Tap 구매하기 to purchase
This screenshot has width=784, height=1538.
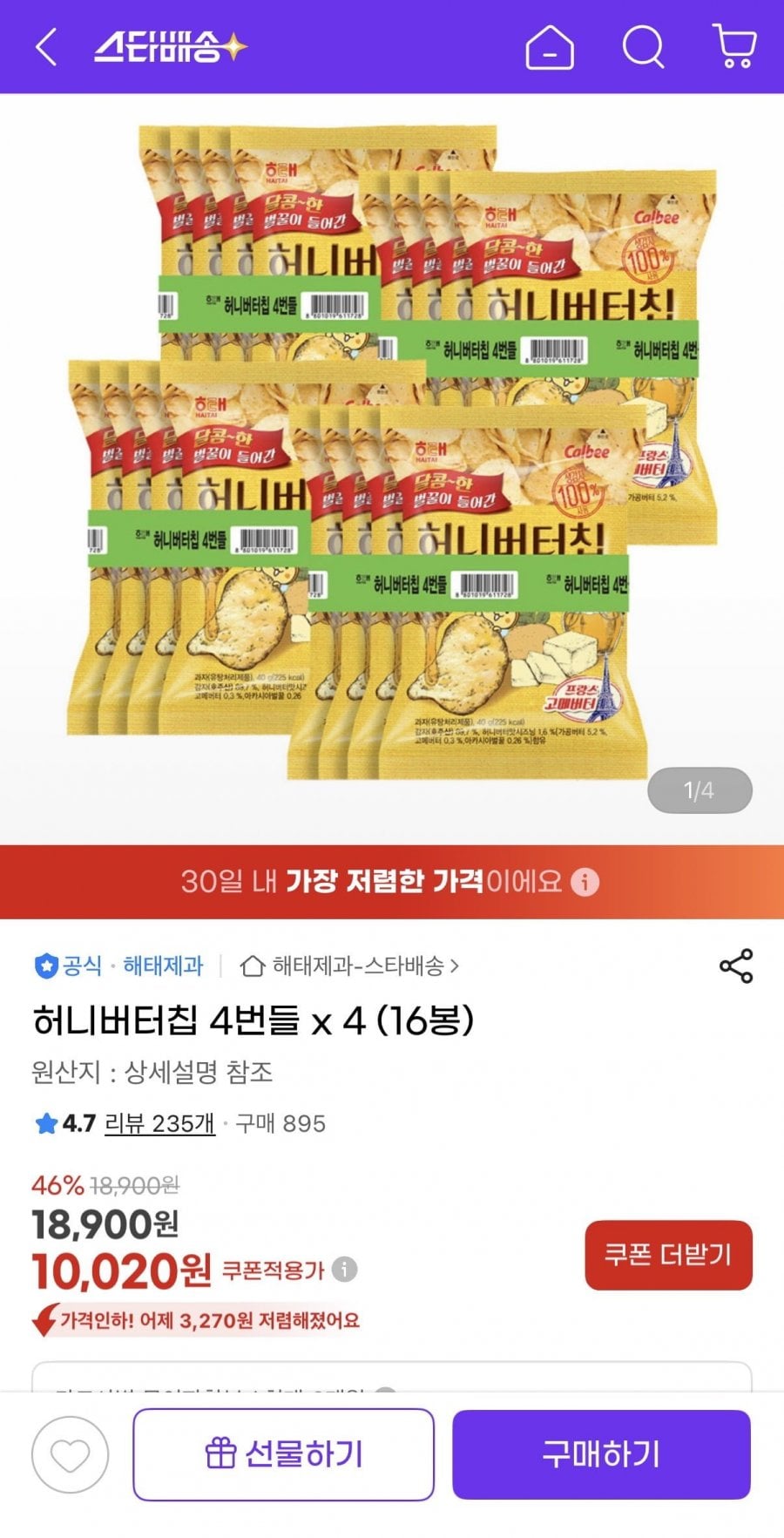[601, 1454]
